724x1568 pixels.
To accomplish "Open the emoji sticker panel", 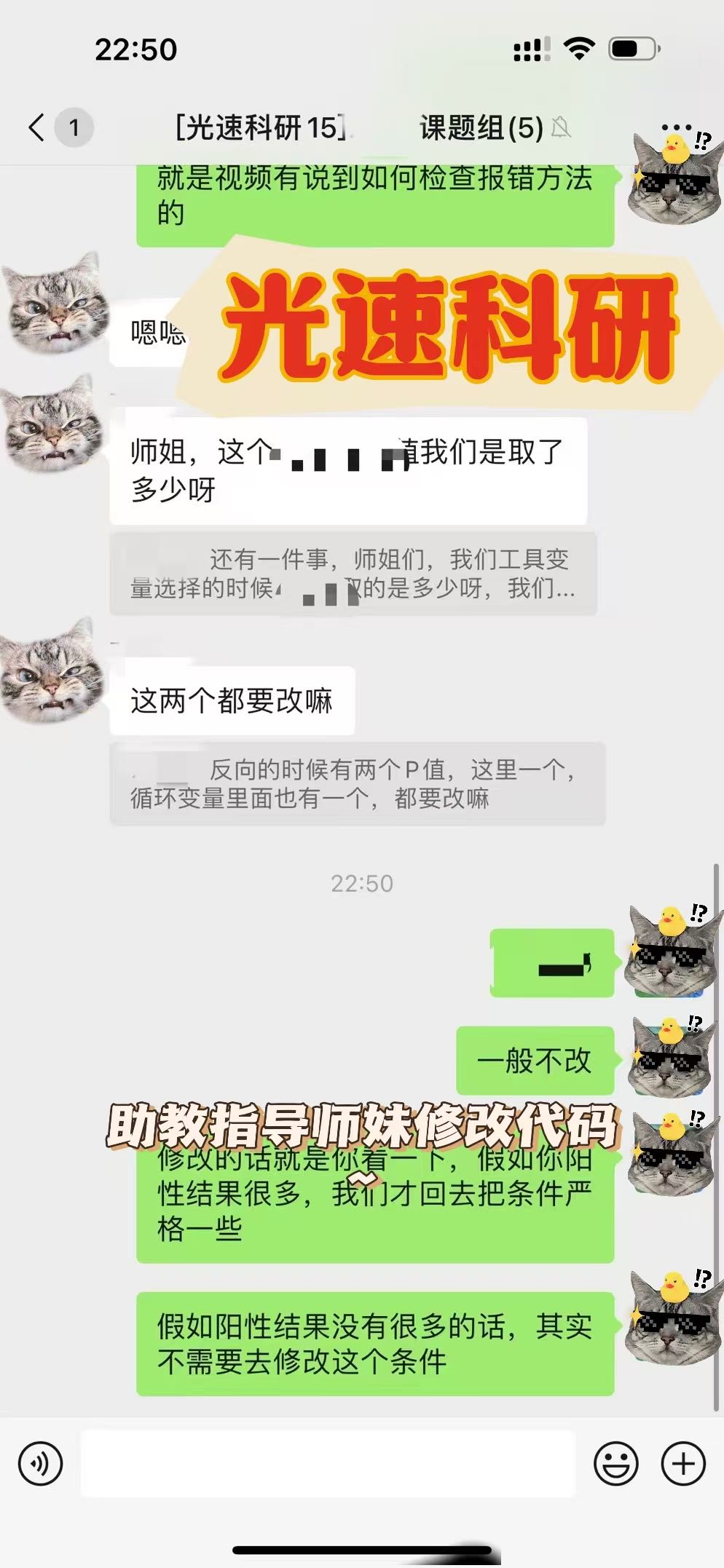I will 615,1463.
